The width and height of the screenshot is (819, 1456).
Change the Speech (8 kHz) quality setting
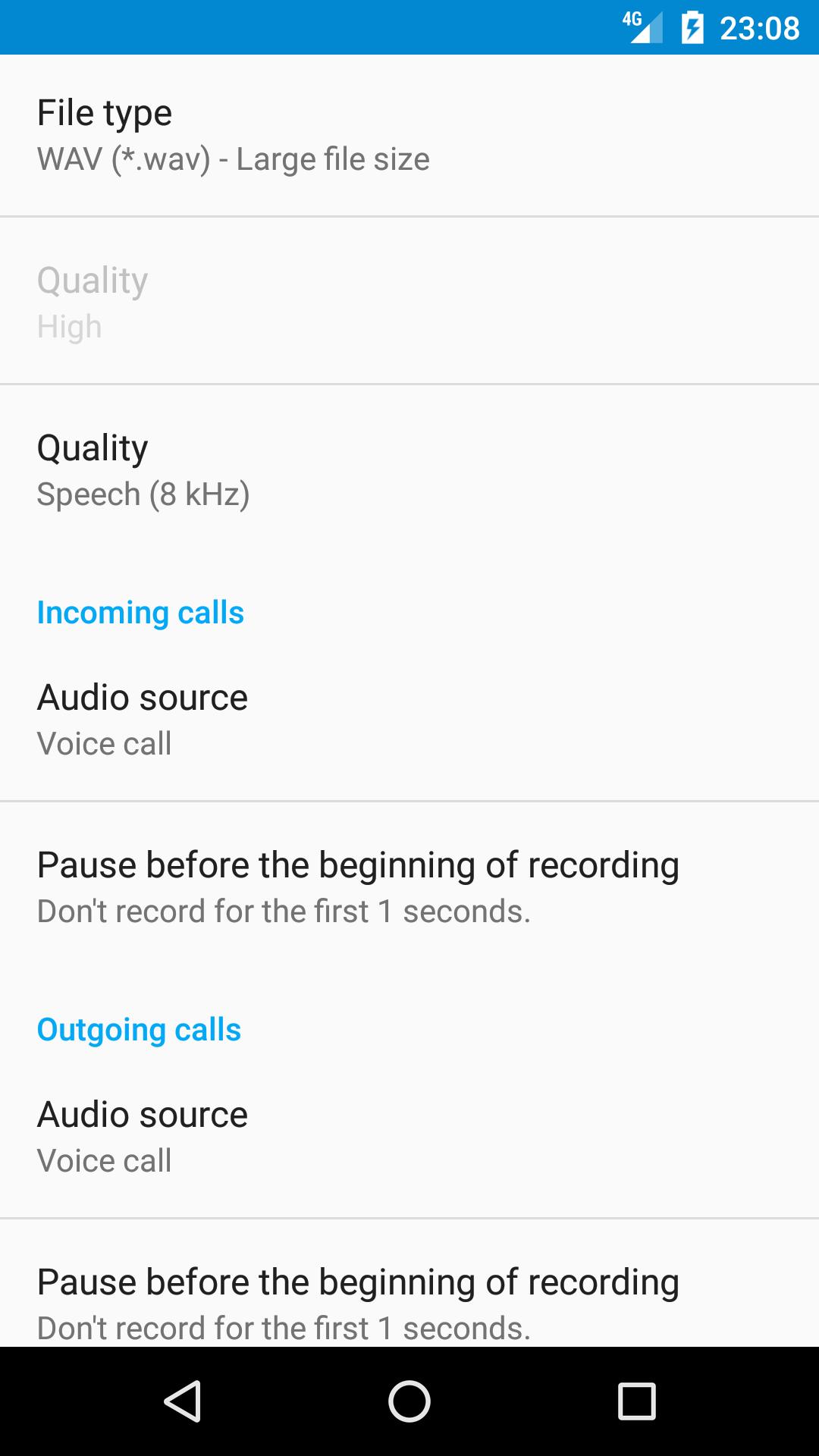coord(409,470)
